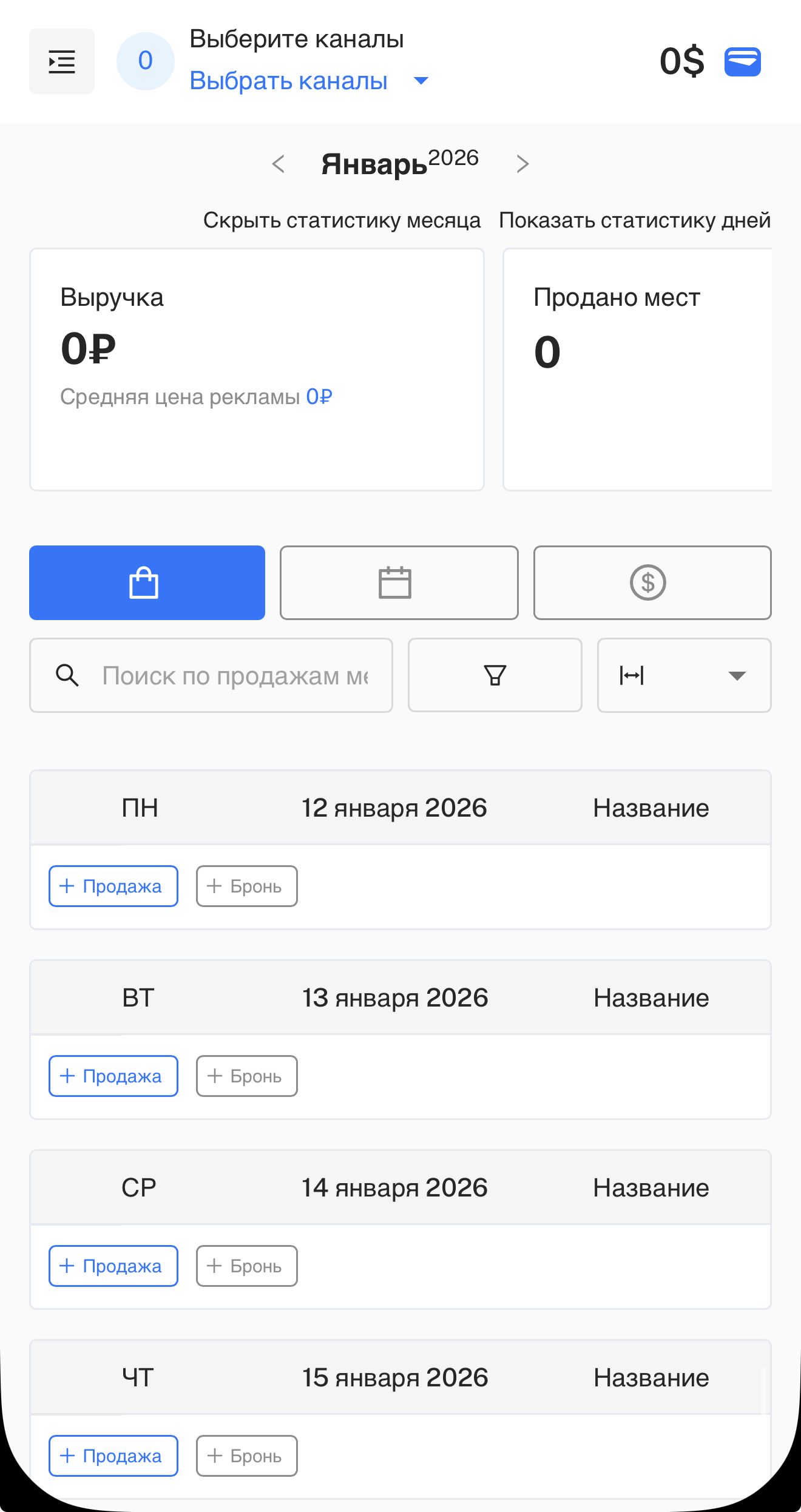Switch to the finance dollar view tab
This screenshot has width=801, height=1512.
coord(652,582)
